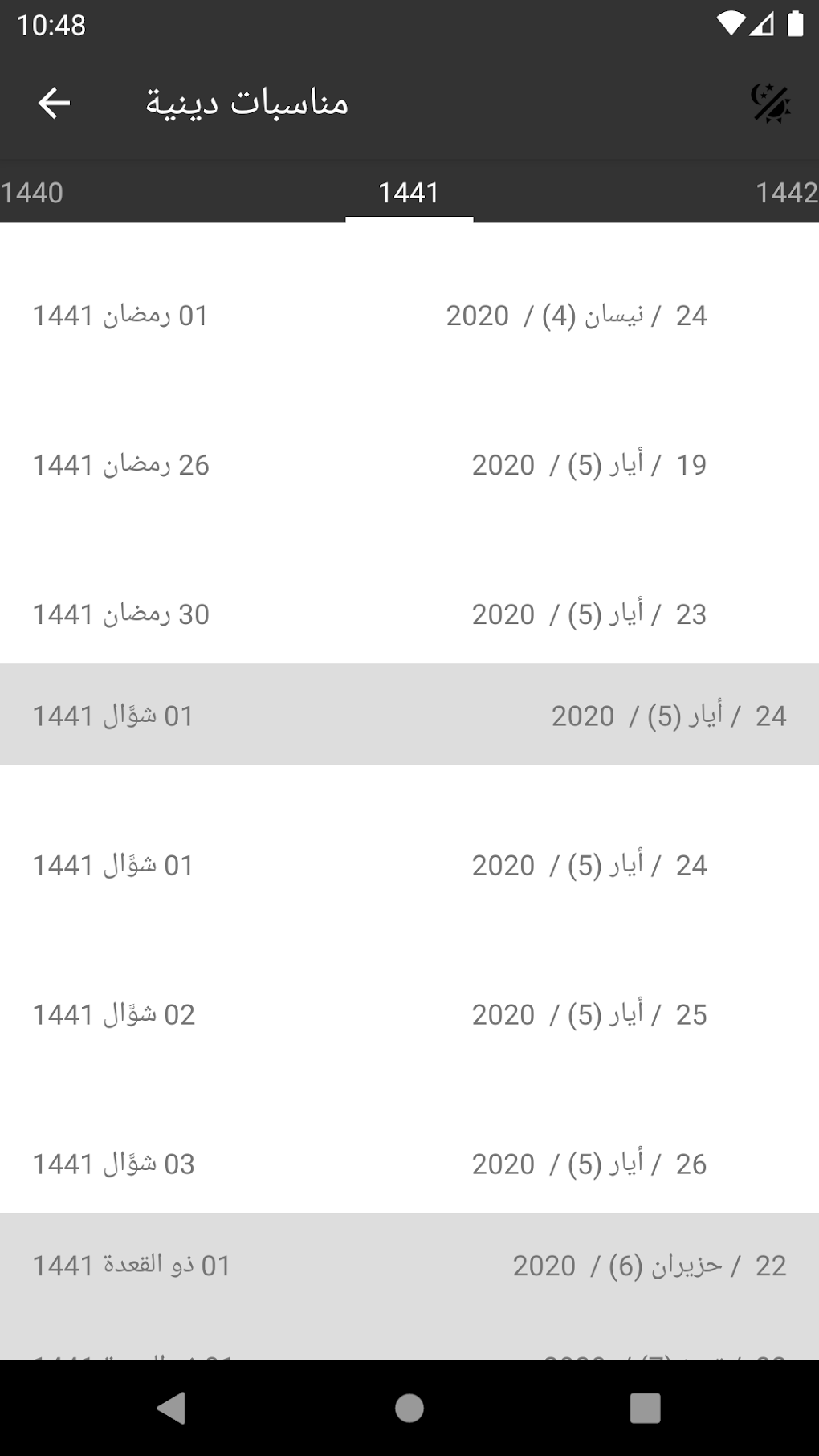Tap the back arrow in the title bar
Viewport: 819px width, 1456px height.
53,103
